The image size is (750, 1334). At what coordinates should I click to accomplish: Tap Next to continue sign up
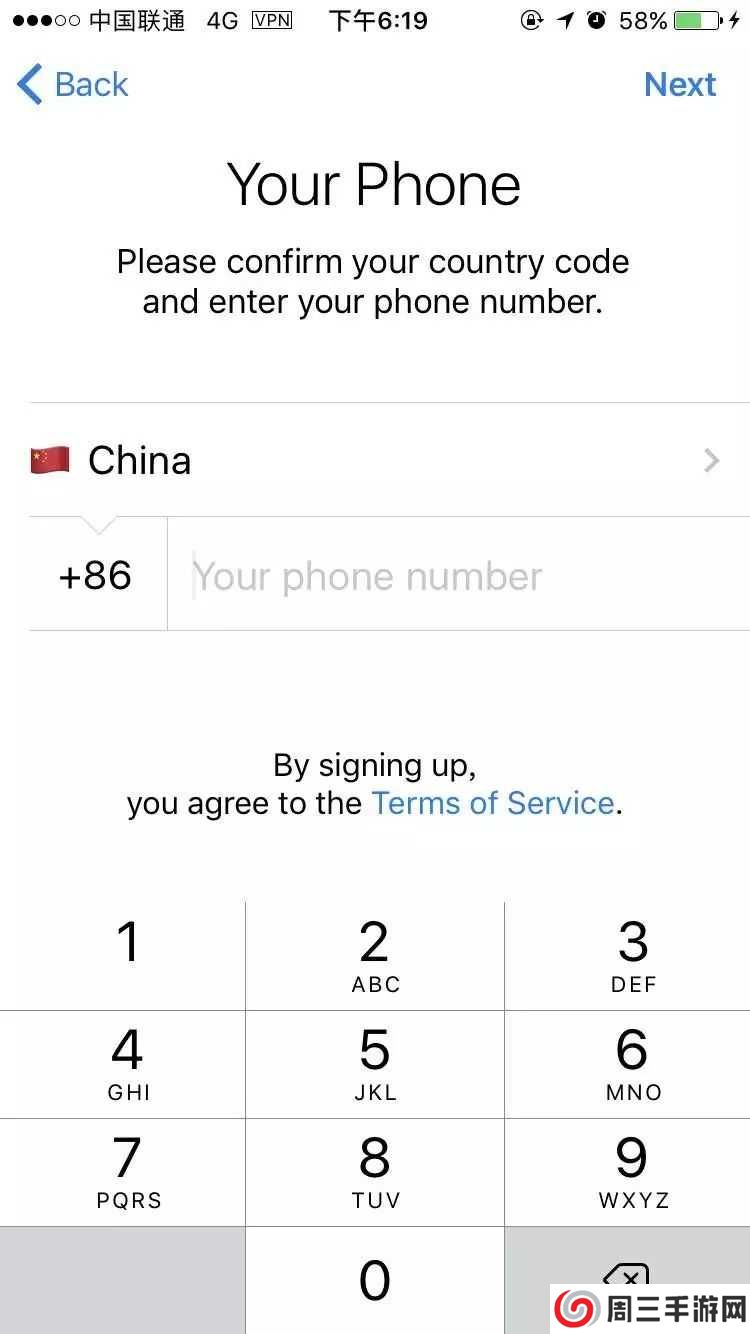[x=680, y=85]
